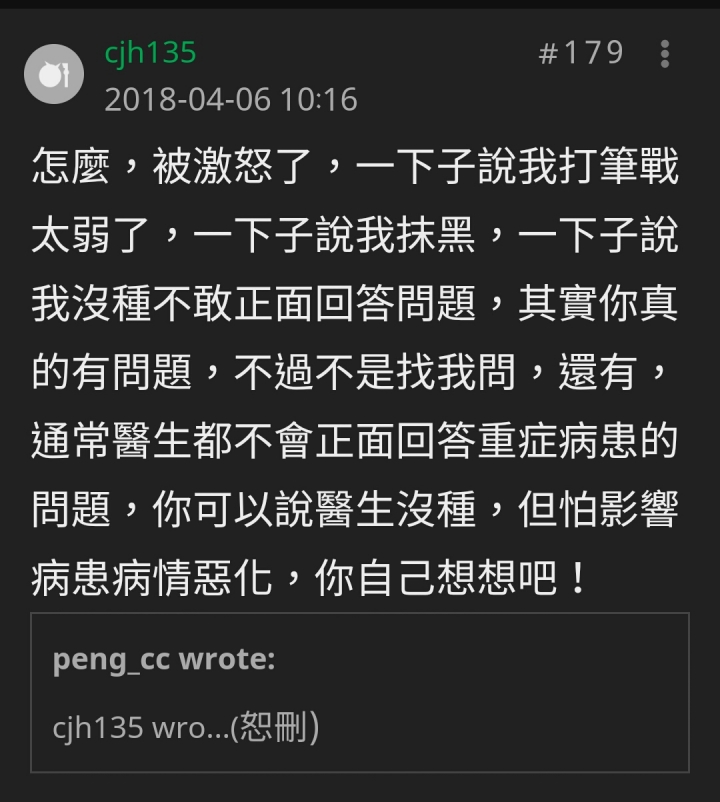720x802 pixels.
Task: Open cjh135's profile avatar
Action: pyautogui.click(x=54, y=73)
